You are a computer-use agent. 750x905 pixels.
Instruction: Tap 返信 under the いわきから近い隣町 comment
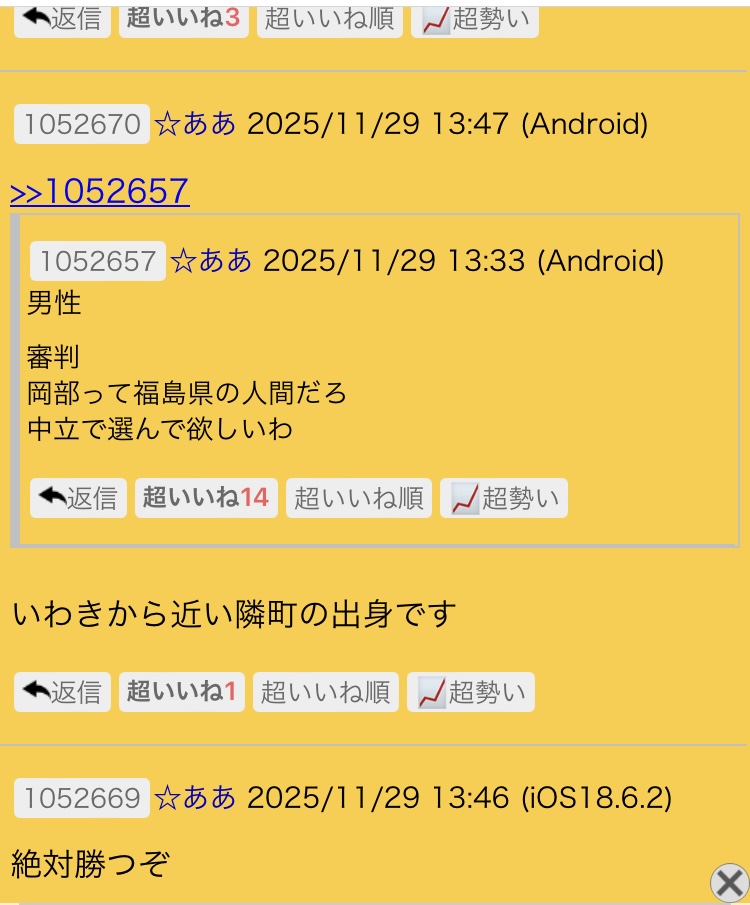(x=62, y=692)
